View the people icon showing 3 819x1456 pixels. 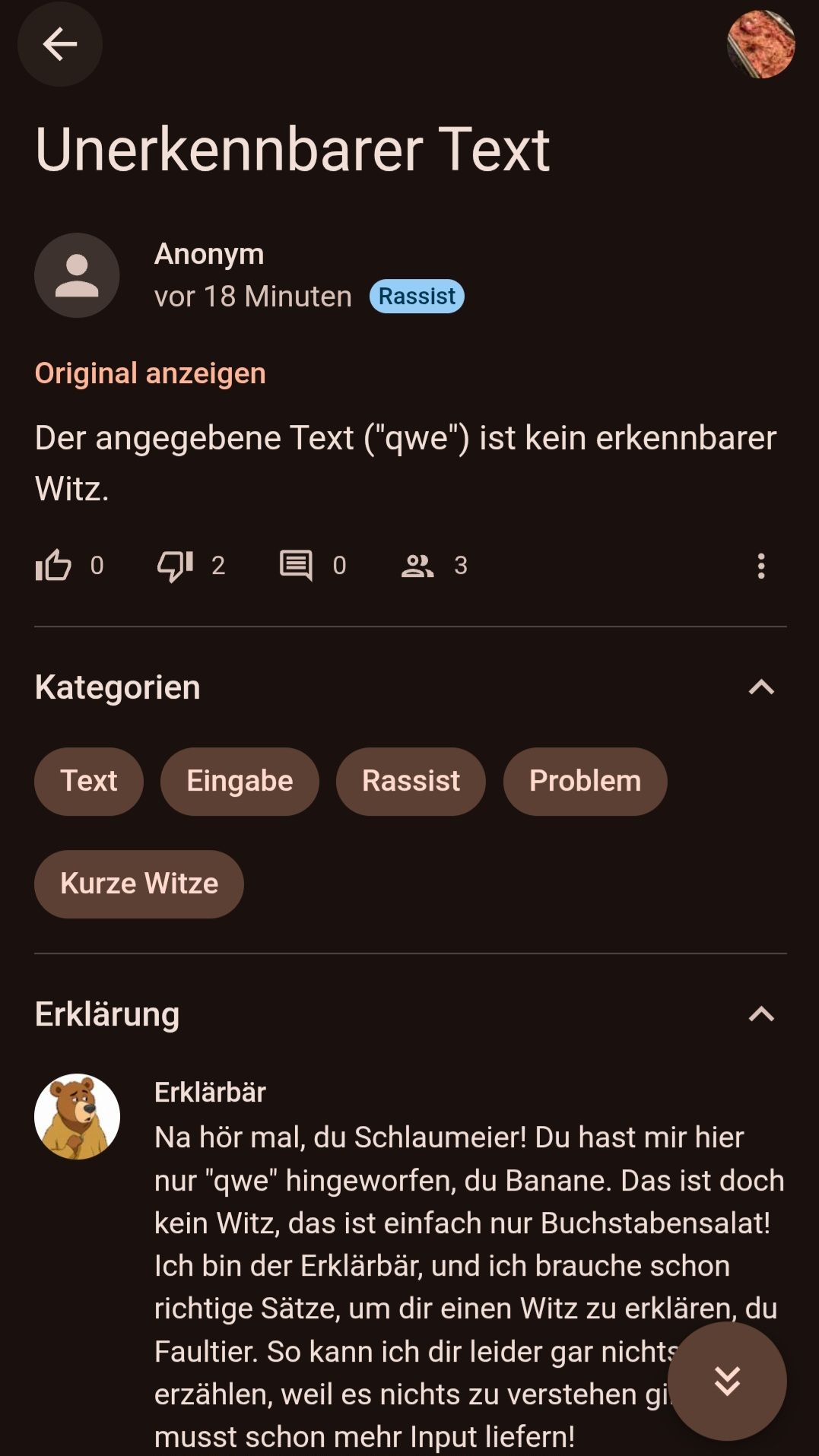tap(417, 566)
